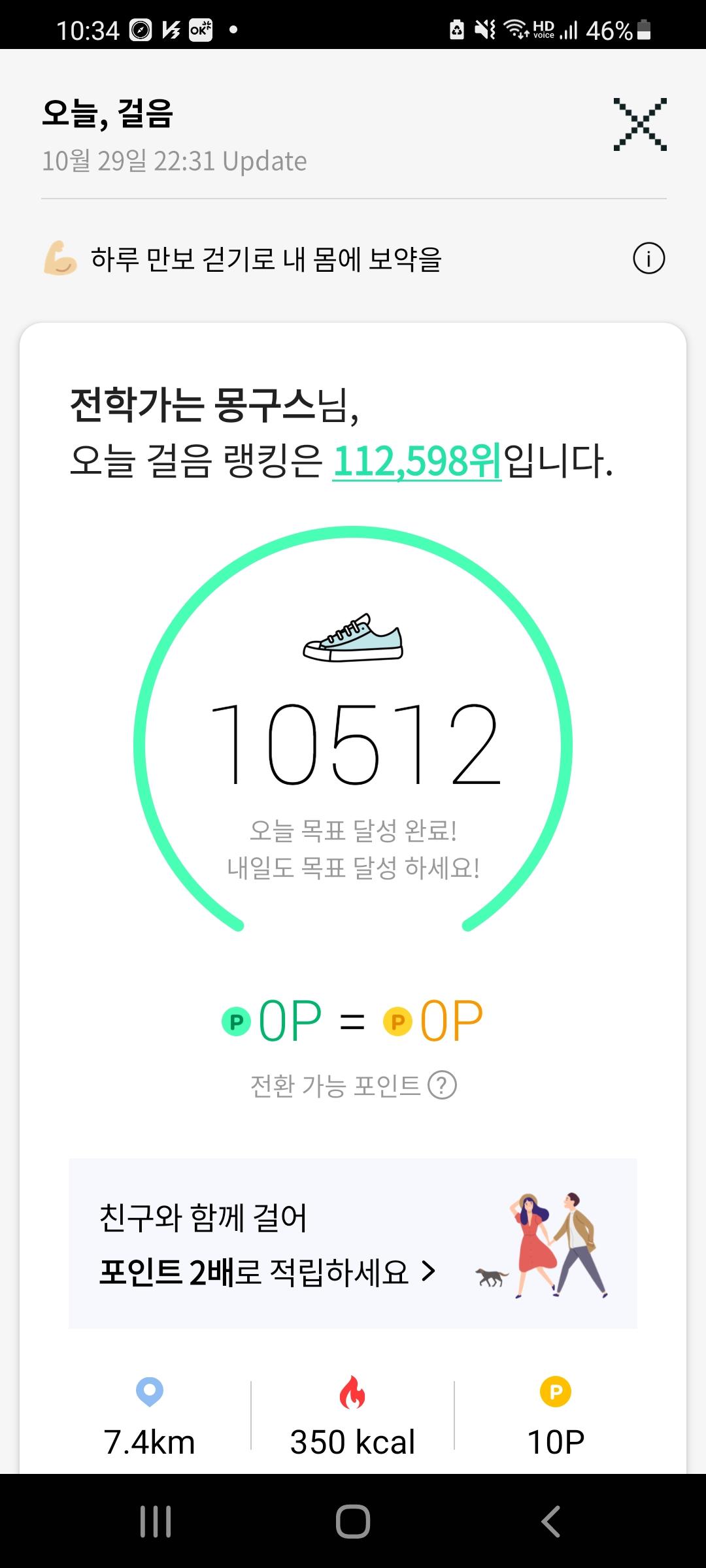This screenshot has height=1568, width=706.
Task: Go back using the system back button
Action: pos(551,1522)
